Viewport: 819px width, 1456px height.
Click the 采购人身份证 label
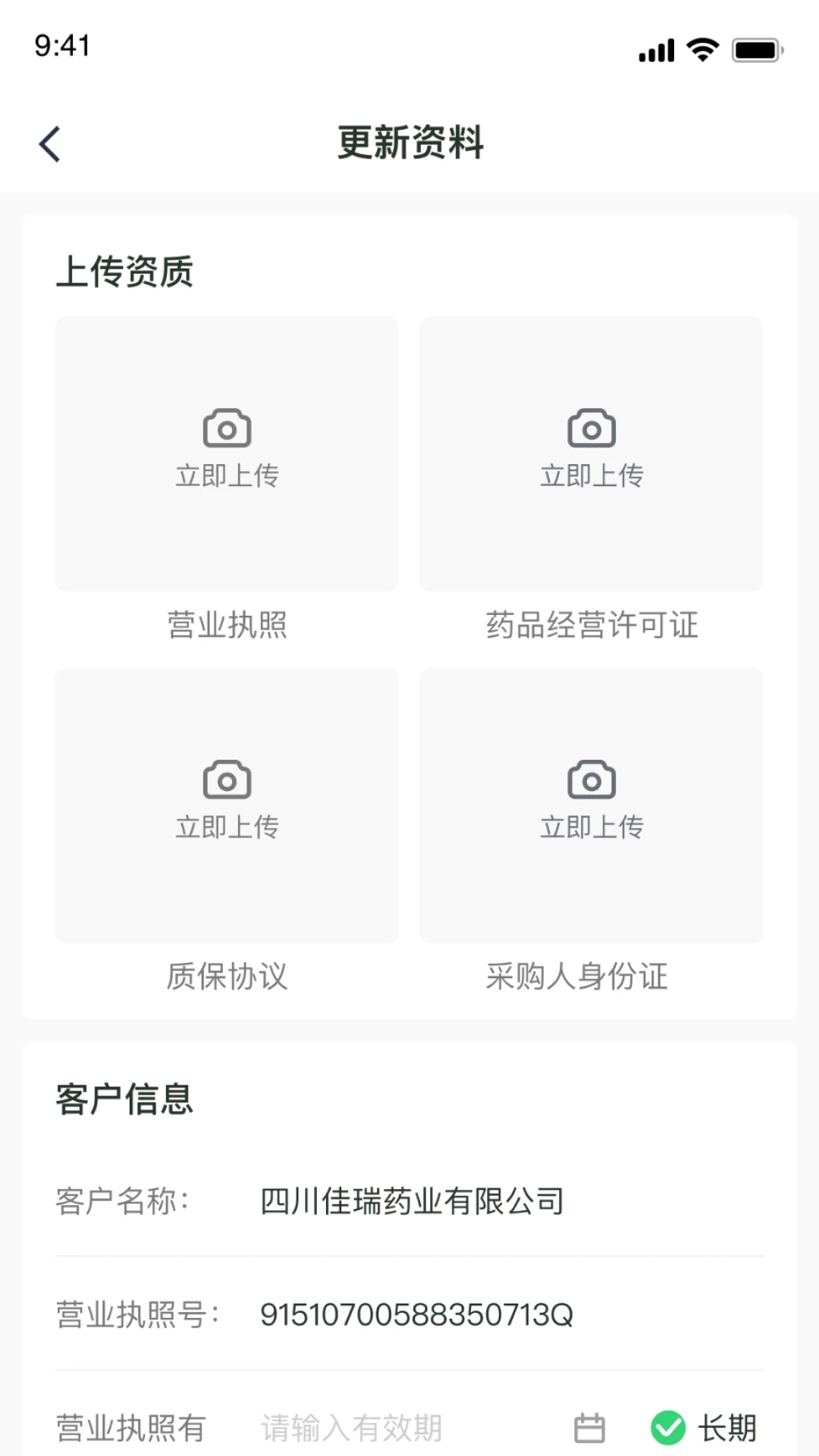tap(577, 977)
